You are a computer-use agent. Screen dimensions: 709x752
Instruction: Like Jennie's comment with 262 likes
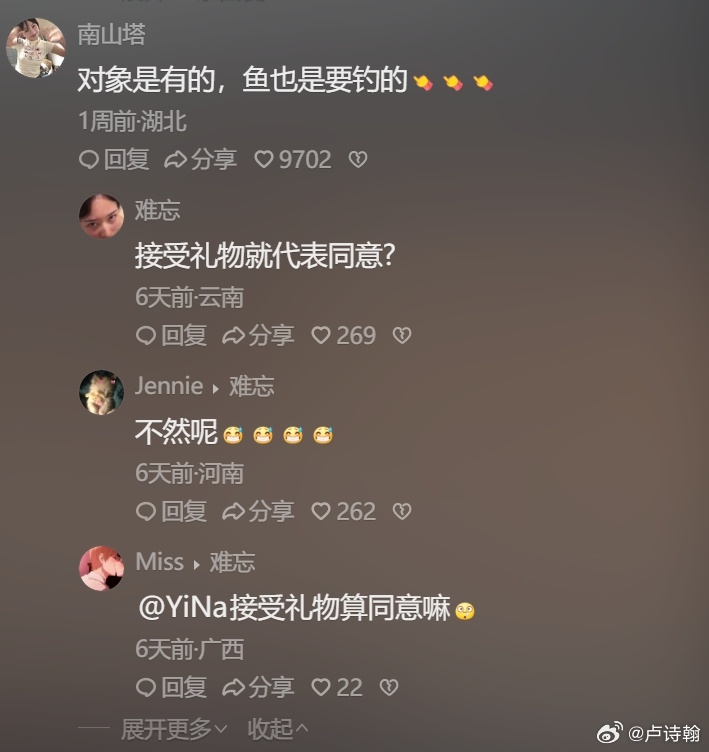pos(343,511)
